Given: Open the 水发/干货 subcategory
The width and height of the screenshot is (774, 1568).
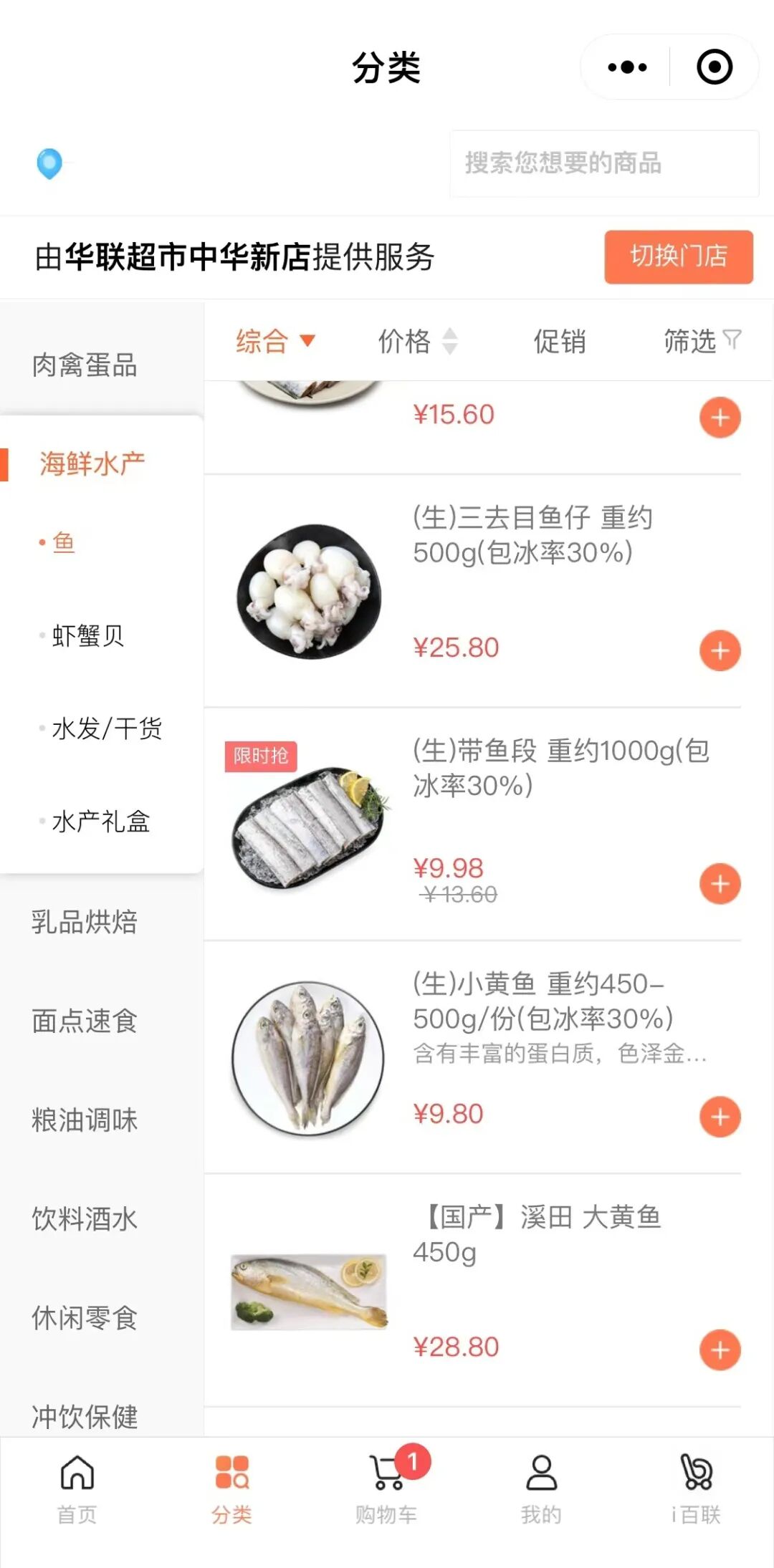Looking at the screenshot, I should click(x=107, y=728).
